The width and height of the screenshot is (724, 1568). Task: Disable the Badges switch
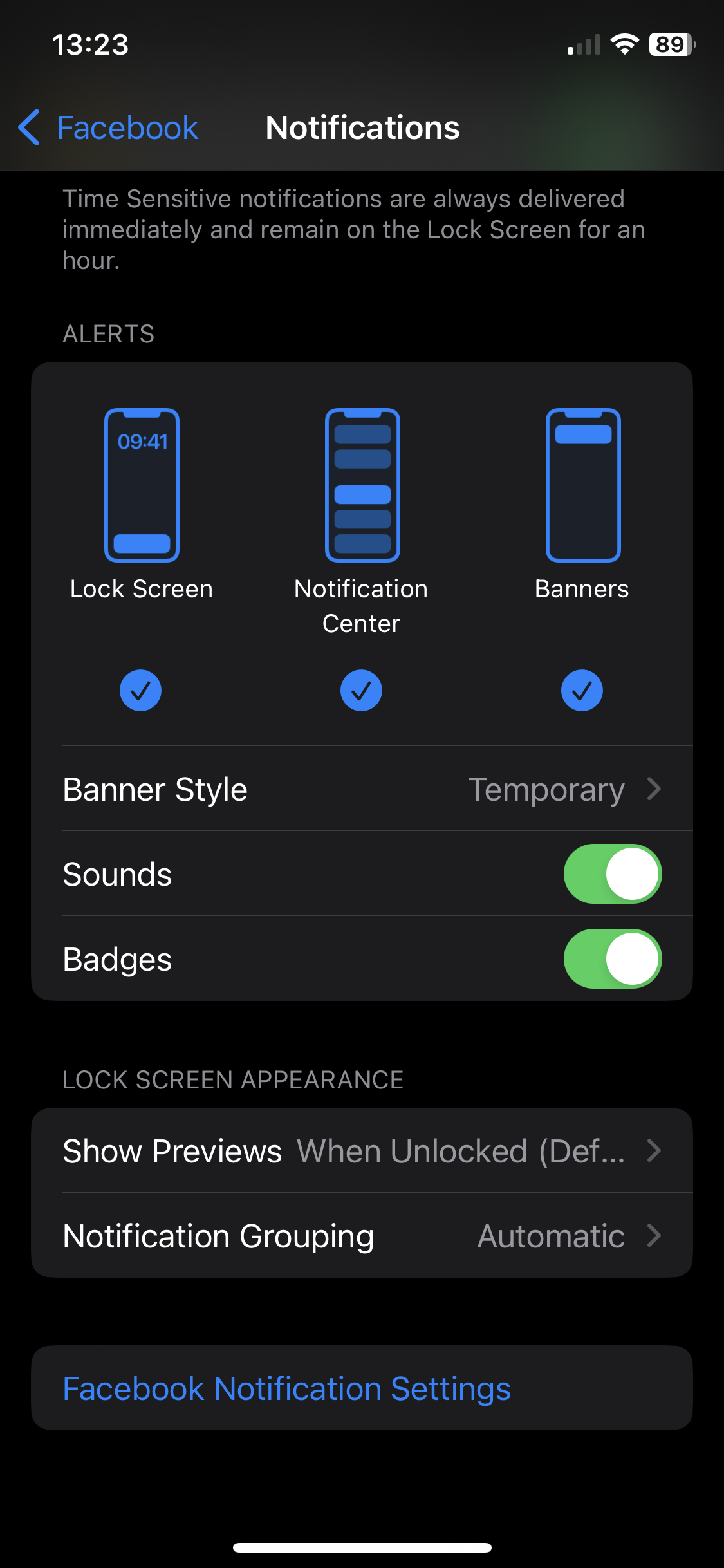click(x=613, y=959)
